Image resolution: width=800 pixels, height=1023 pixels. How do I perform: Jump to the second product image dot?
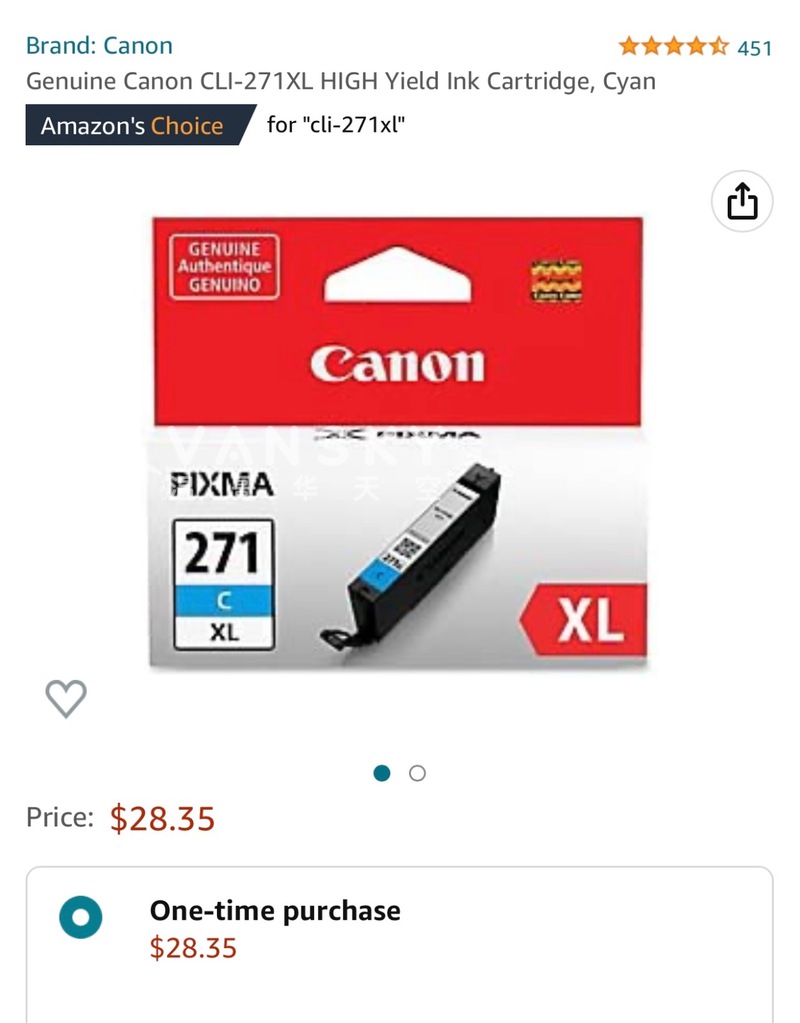coord(418,773)
